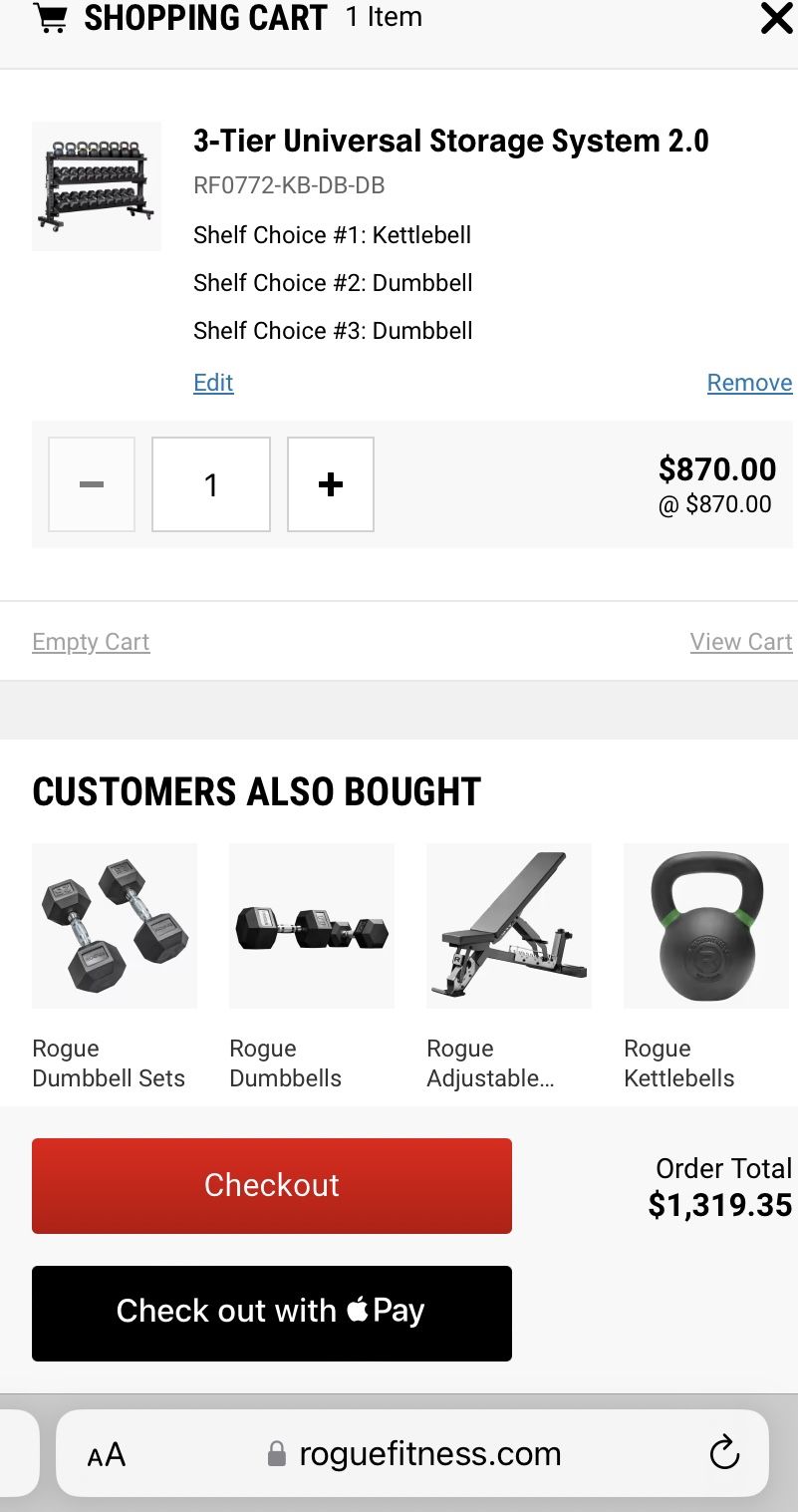
Task: Increase item quantity with the plus button
Action: point(330,484)
